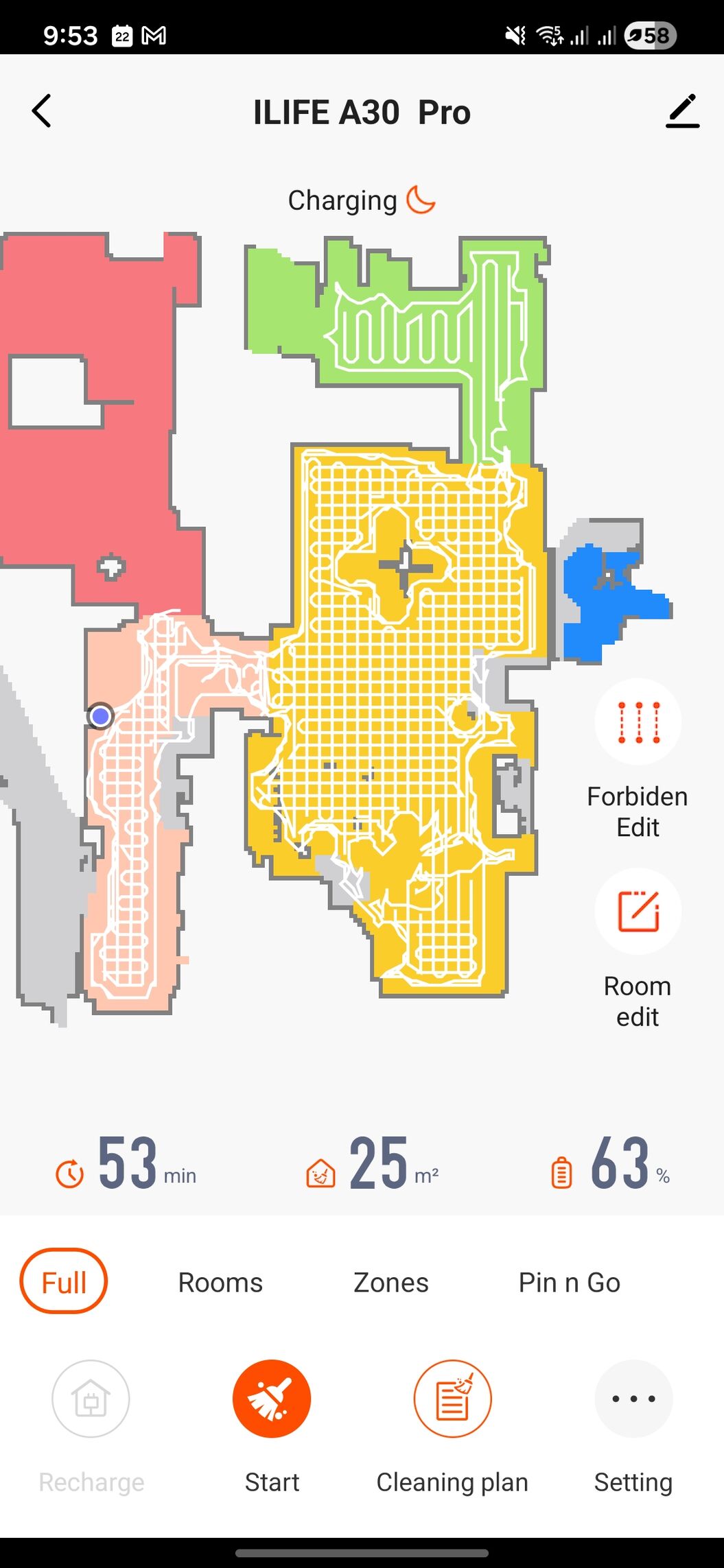
Task: Select the Full cleaning mode
Action: point(64,1281)
